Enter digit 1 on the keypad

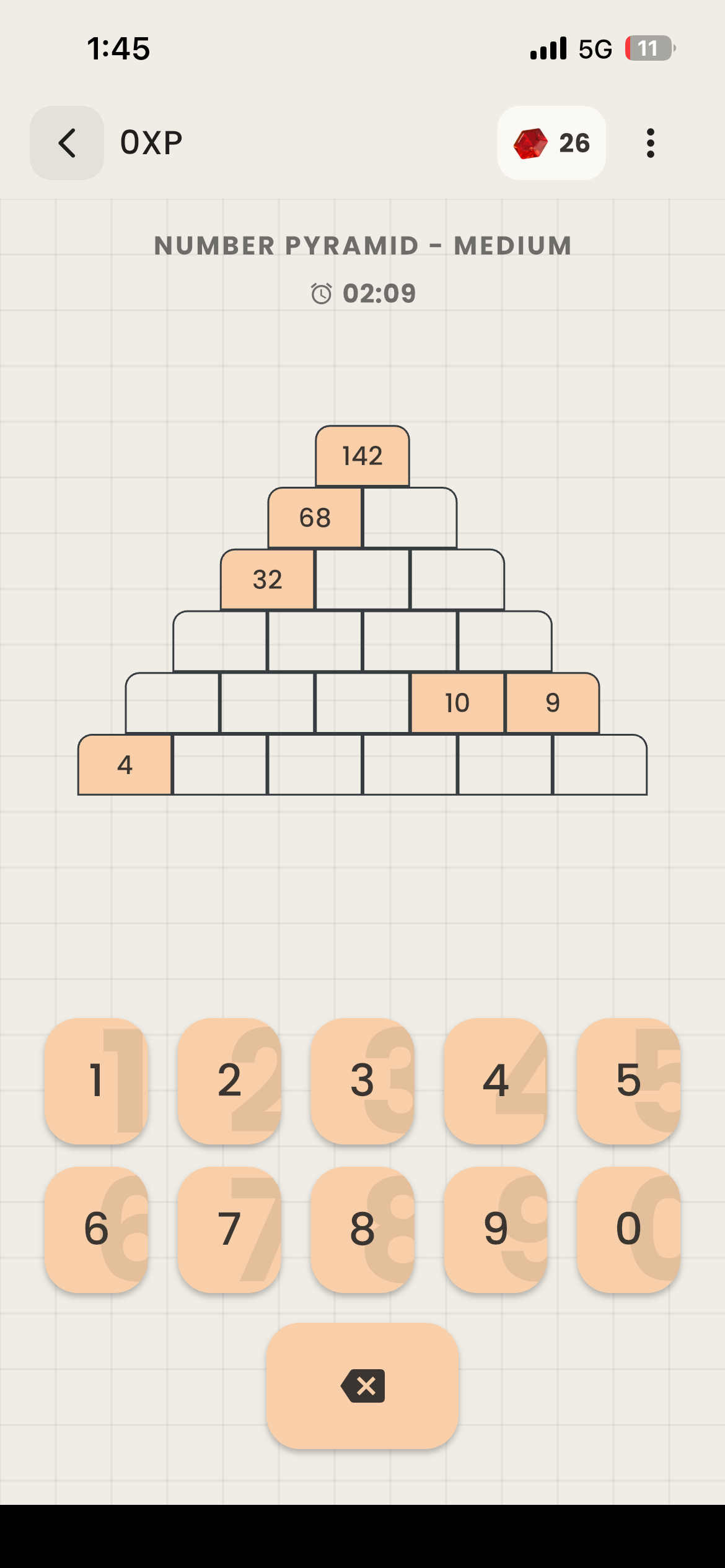click(x=97, y=1081)
